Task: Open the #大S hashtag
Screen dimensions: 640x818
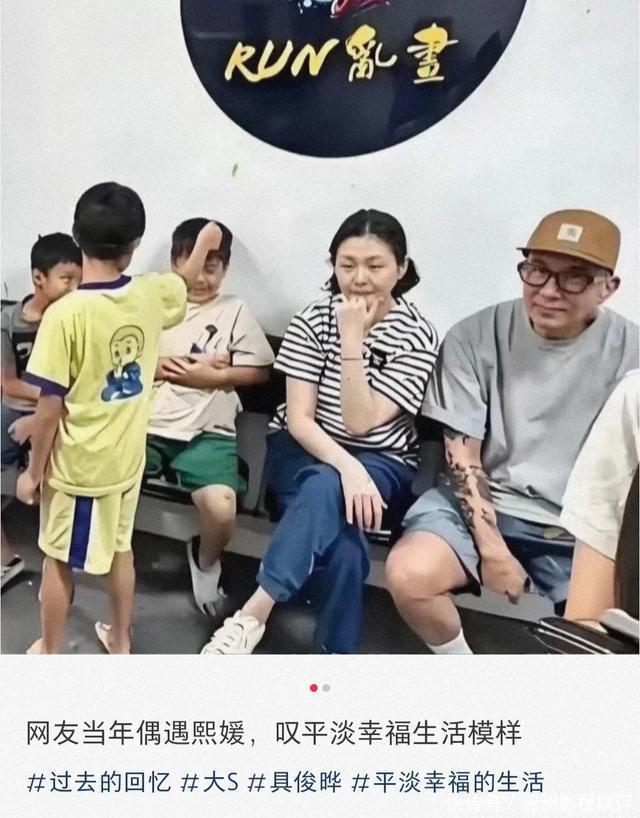Action: 209,782
